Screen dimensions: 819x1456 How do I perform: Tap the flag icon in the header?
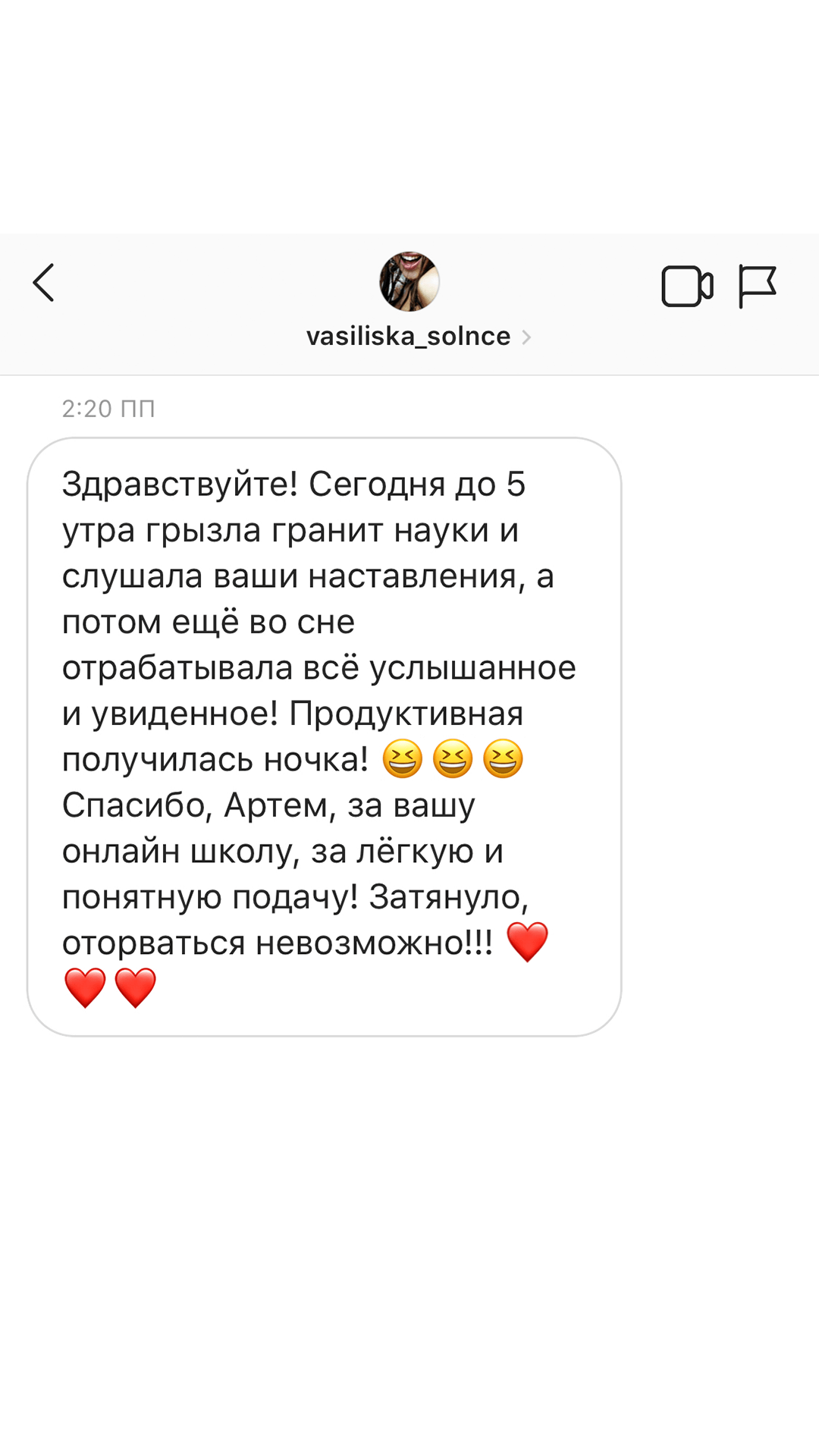pyautogui.click(x=757, y=286)
